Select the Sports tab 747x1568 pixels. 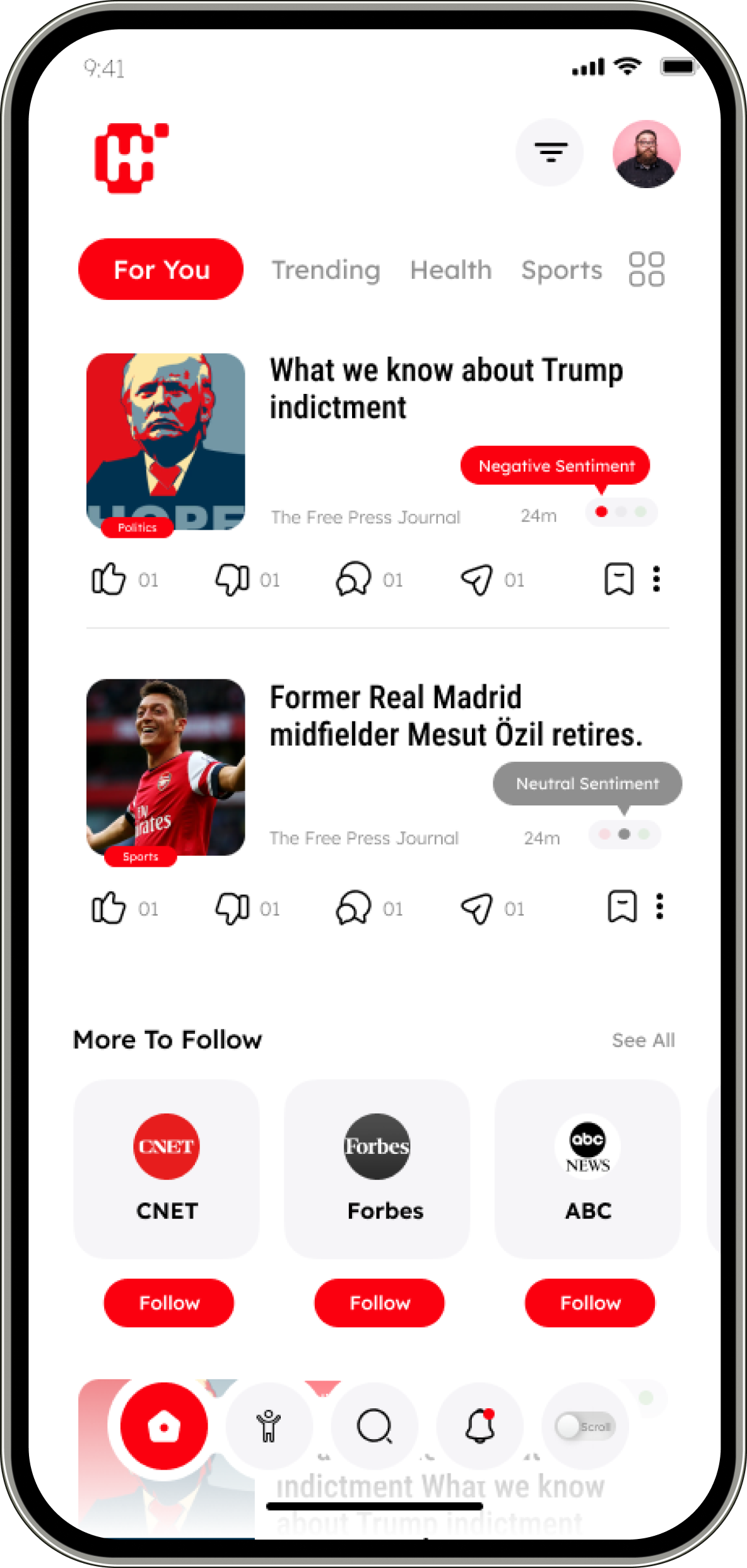click(x=562, y=270)
